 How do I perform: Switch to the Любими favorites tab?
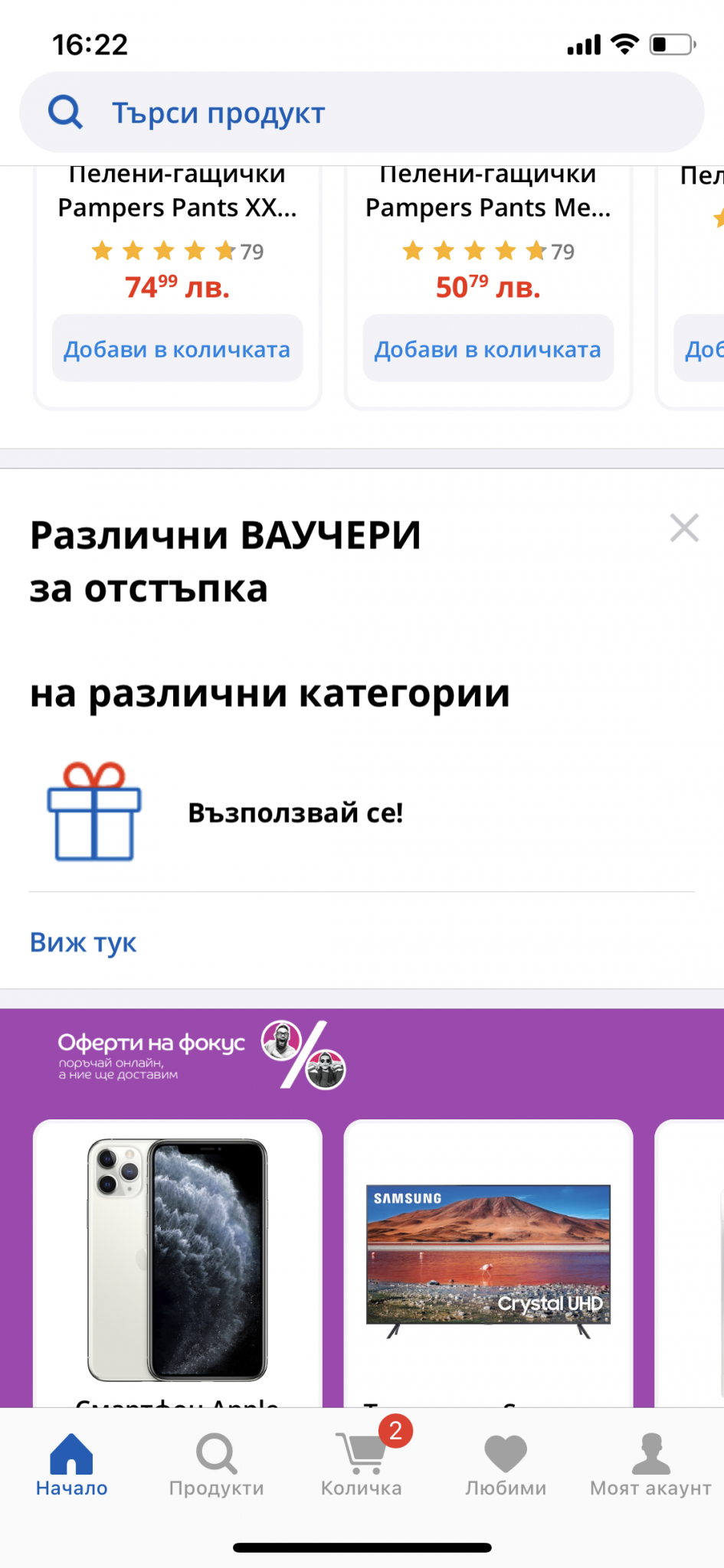[506, 1465]
